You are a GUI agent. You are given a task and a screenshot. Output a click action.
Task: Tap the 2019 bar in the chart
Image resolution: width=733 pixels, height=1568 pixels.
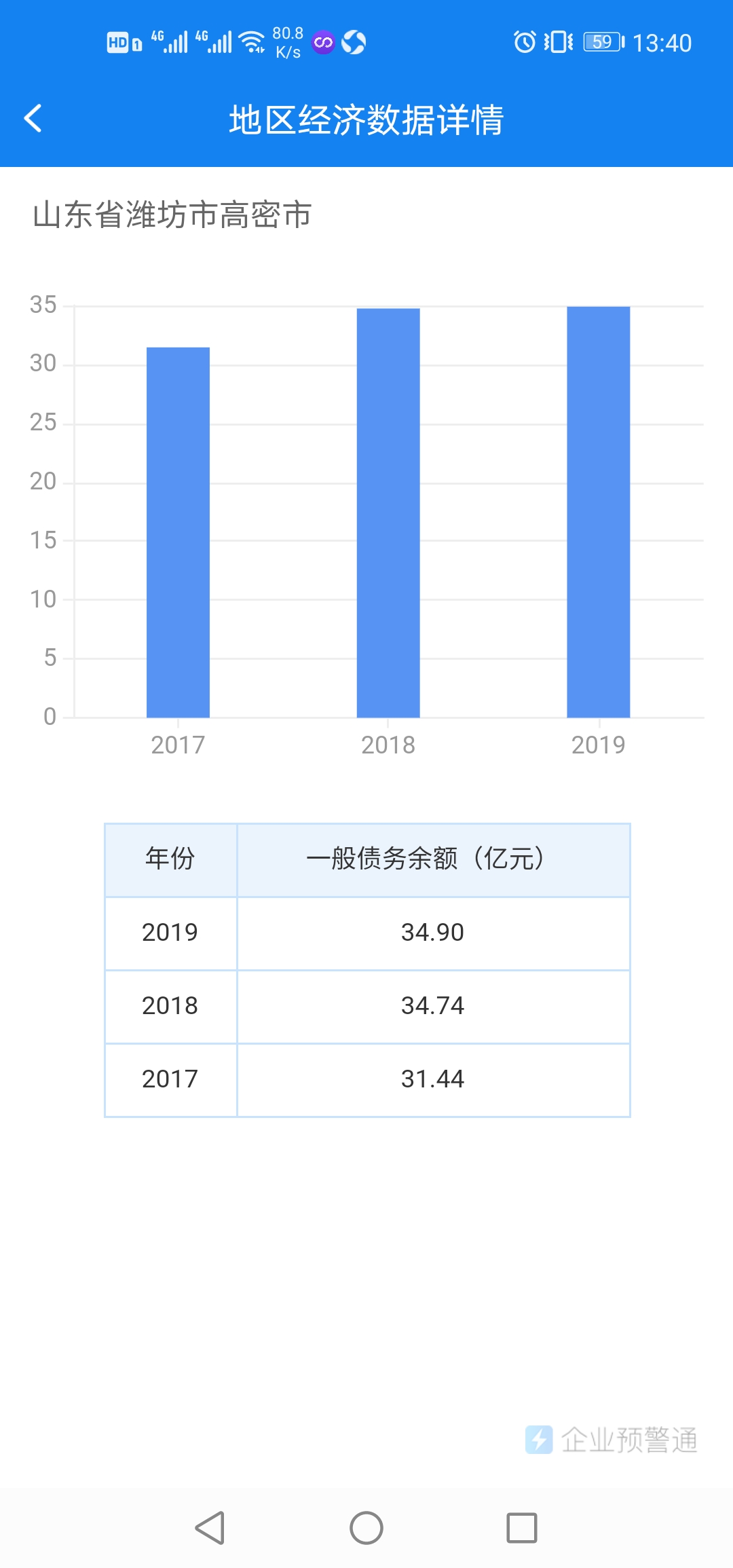[598, 512]
